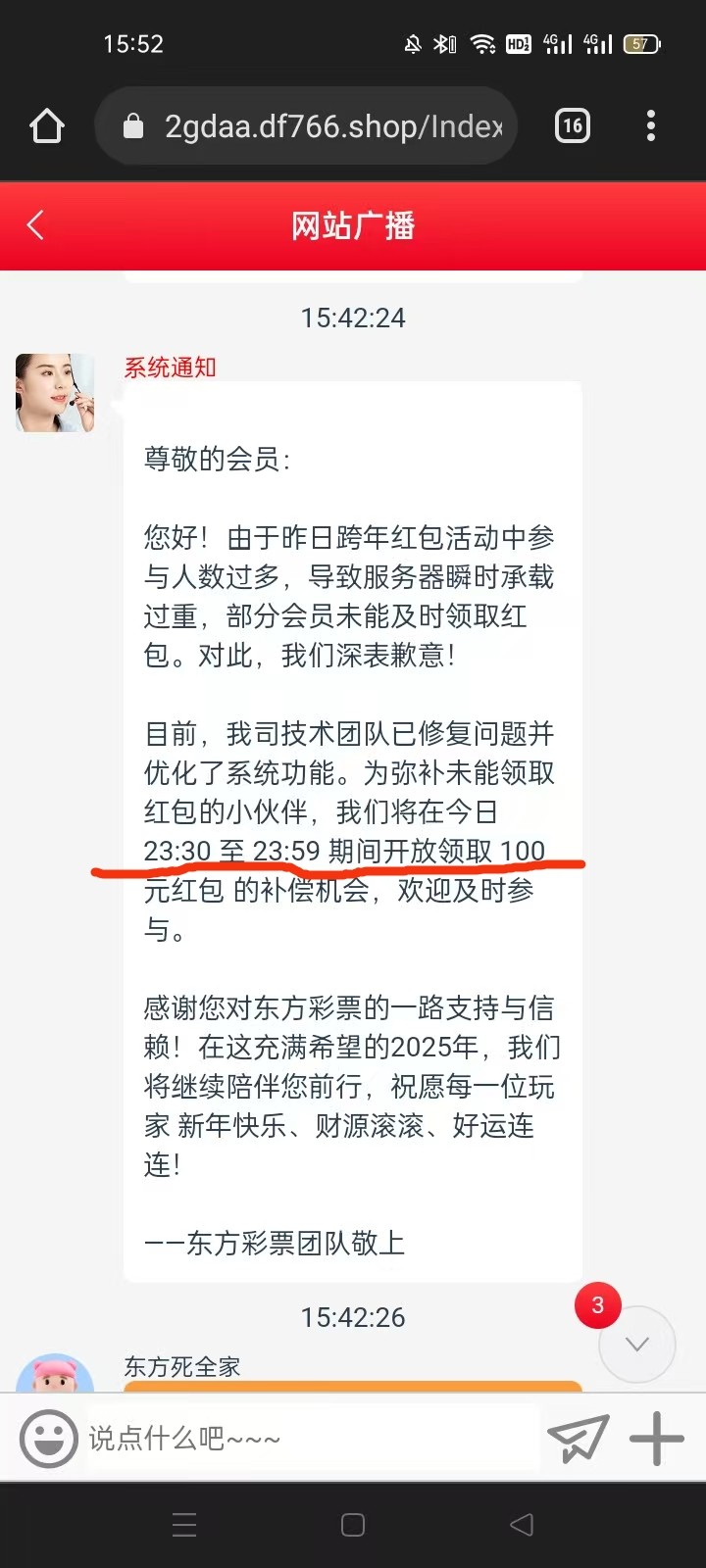Tap the system back navigation button
This screenshot has width=706, height=1568.
click(522, 1525)
